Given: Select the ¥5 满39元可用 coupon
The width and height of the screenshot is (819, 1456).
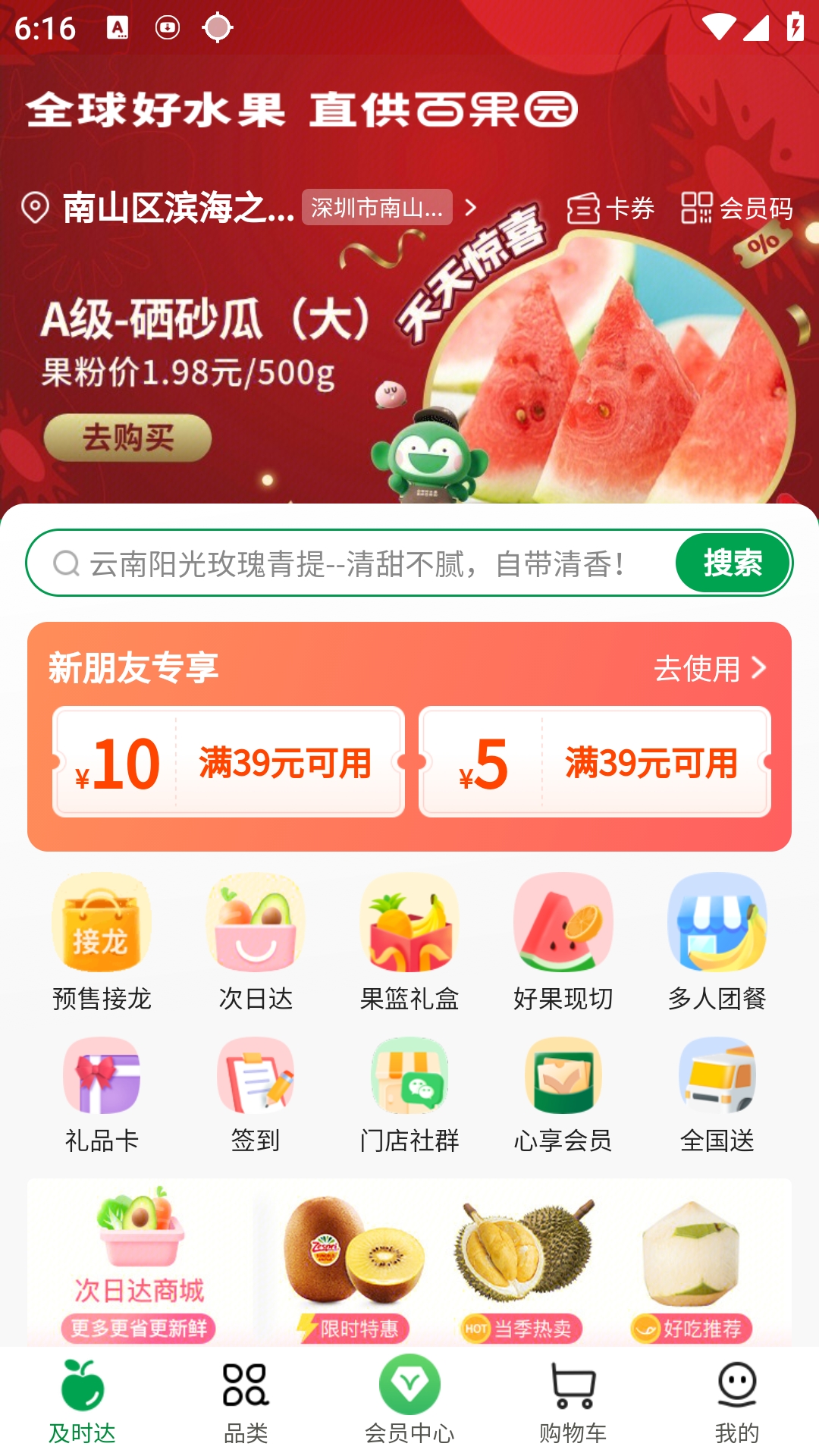Looking at the screenshot, I should pyautogui.click(x=595, y=762).
